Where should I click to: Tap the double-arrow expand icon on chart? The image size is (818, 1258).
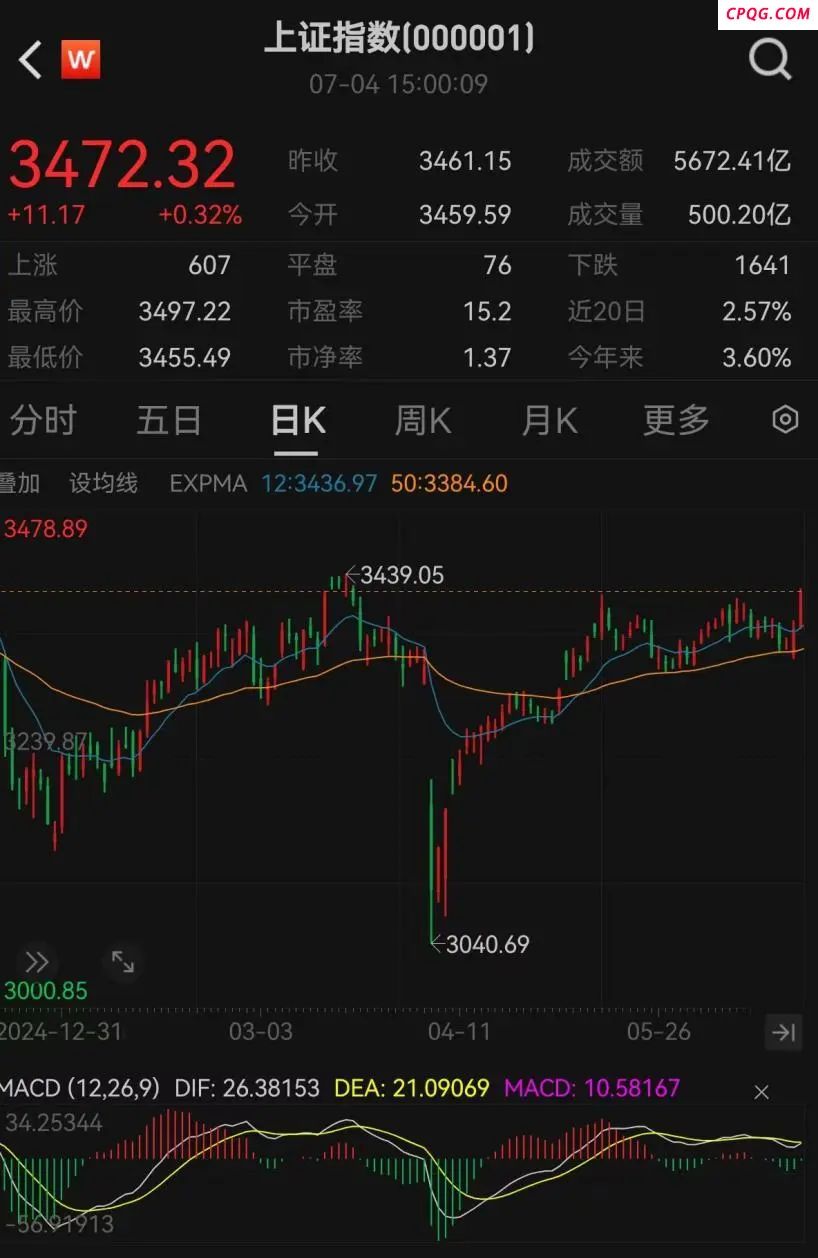point(37,962)
